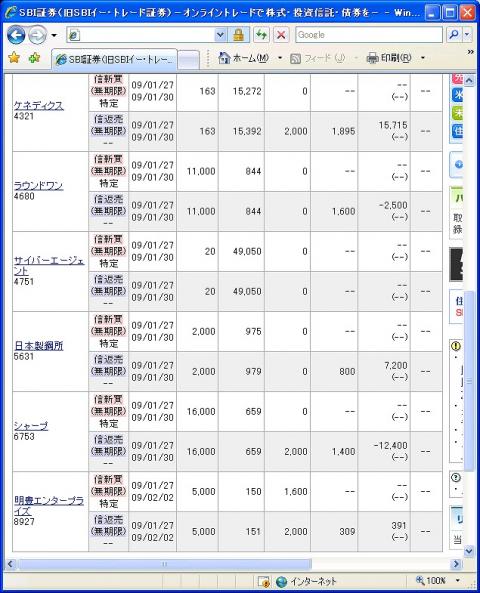
Task: Refresh the page
Action: pos(261,35)
